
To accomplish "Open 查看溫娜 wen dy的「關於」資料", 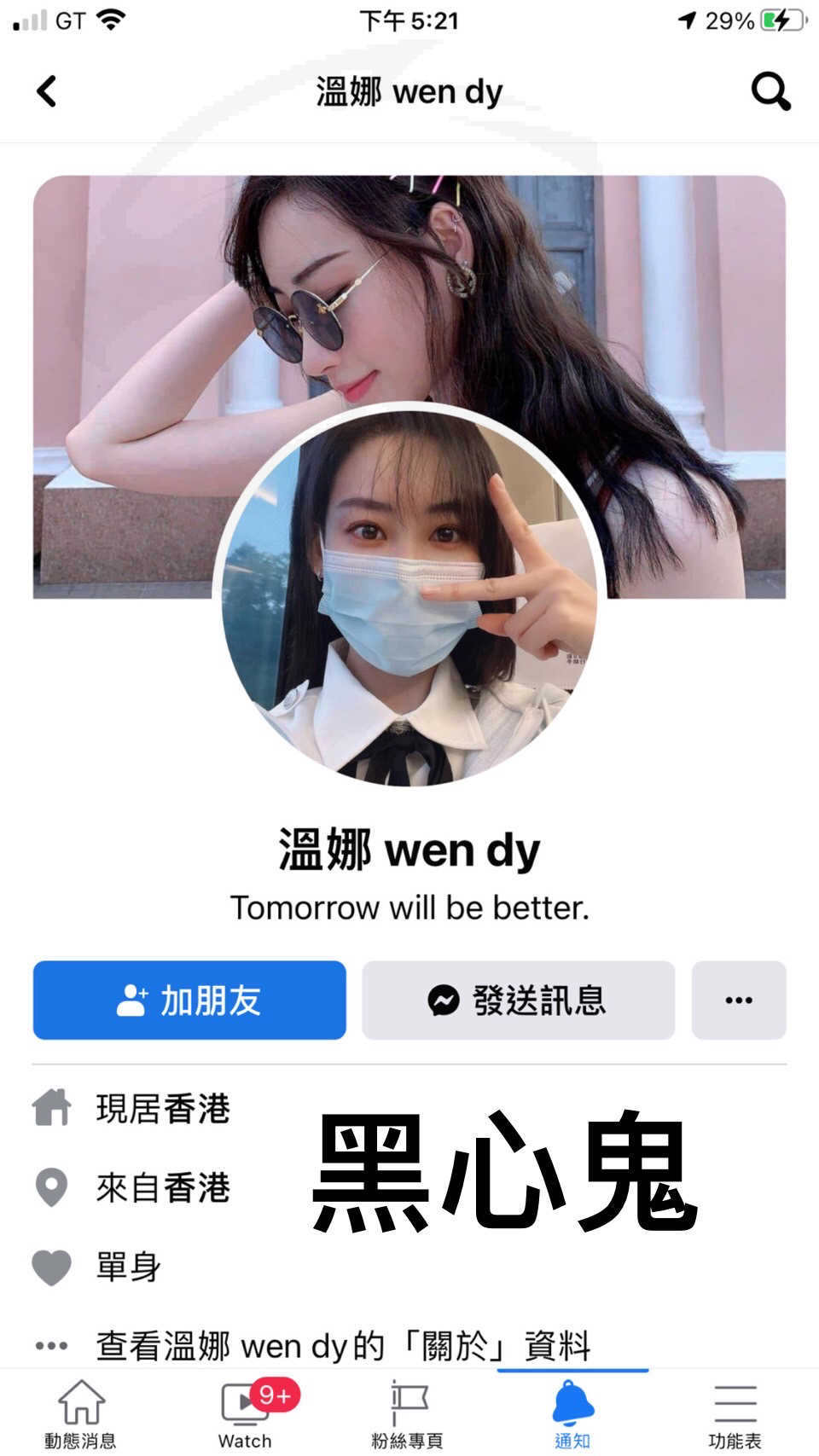I will pos(343,1345).
